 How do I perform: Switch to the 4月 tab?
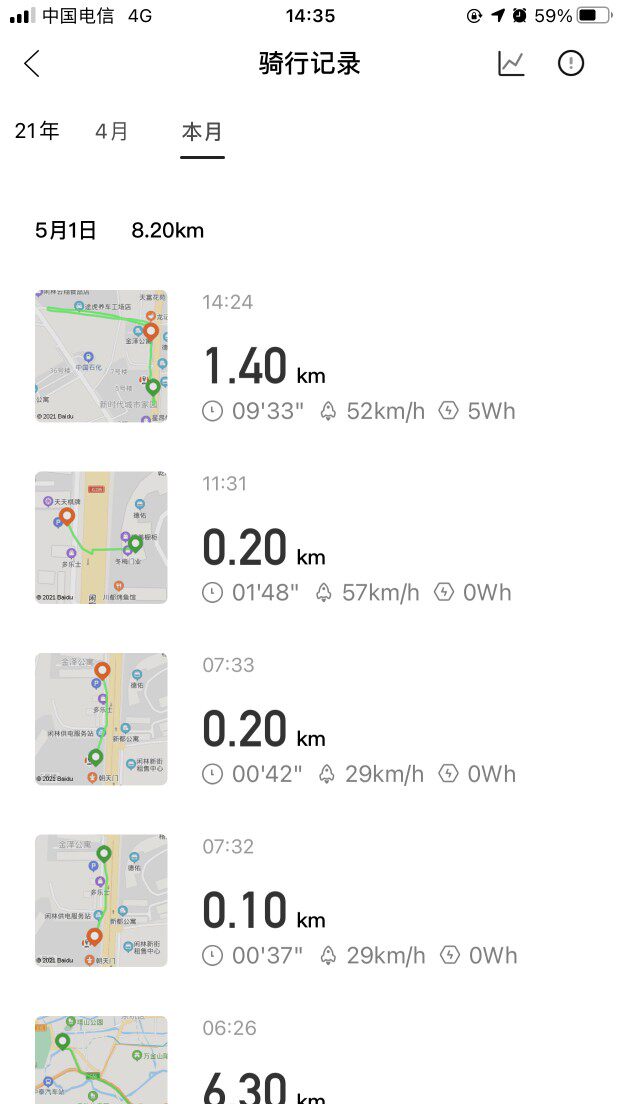(x=112, y=131)
